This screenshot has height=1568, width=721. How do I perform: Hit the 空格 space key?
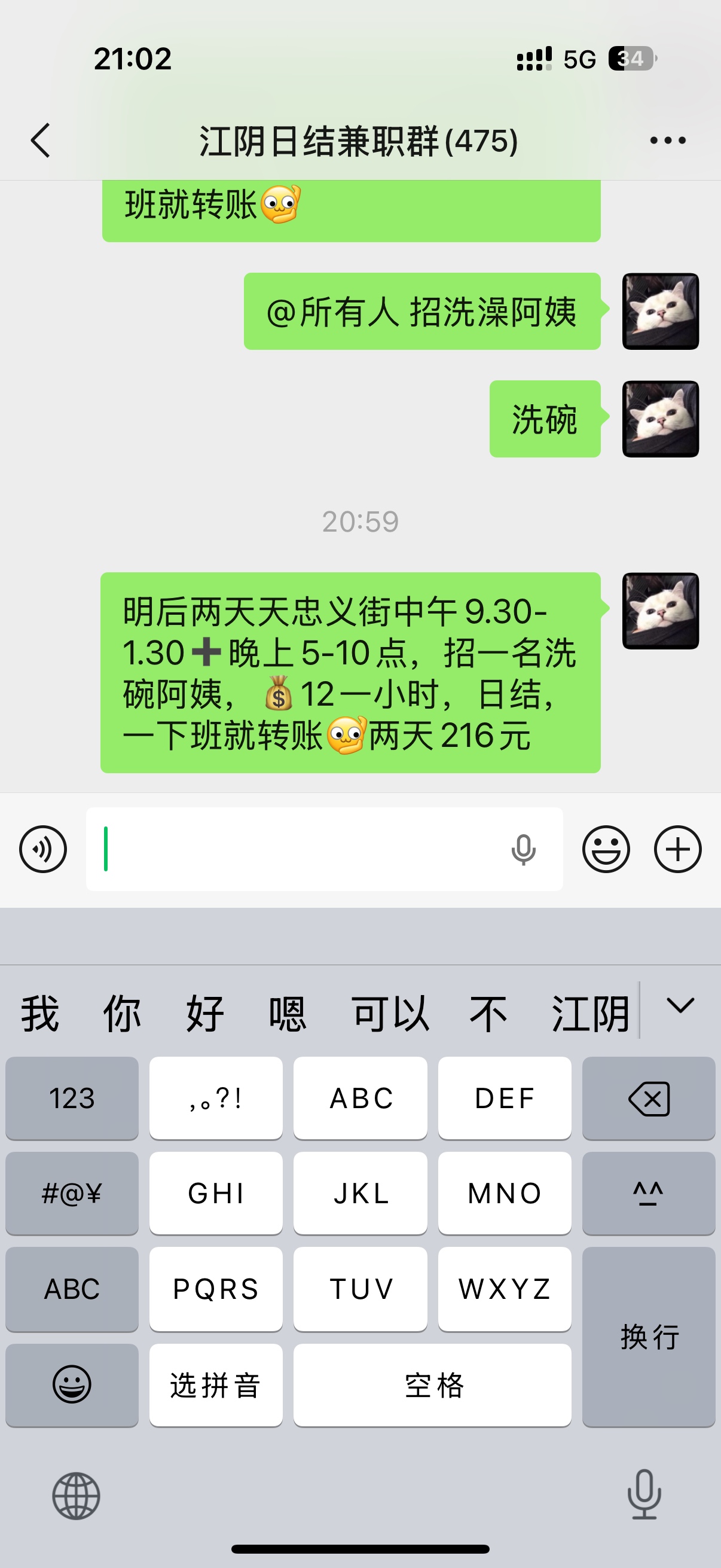pyautogui.click(x=432, y=1386)
